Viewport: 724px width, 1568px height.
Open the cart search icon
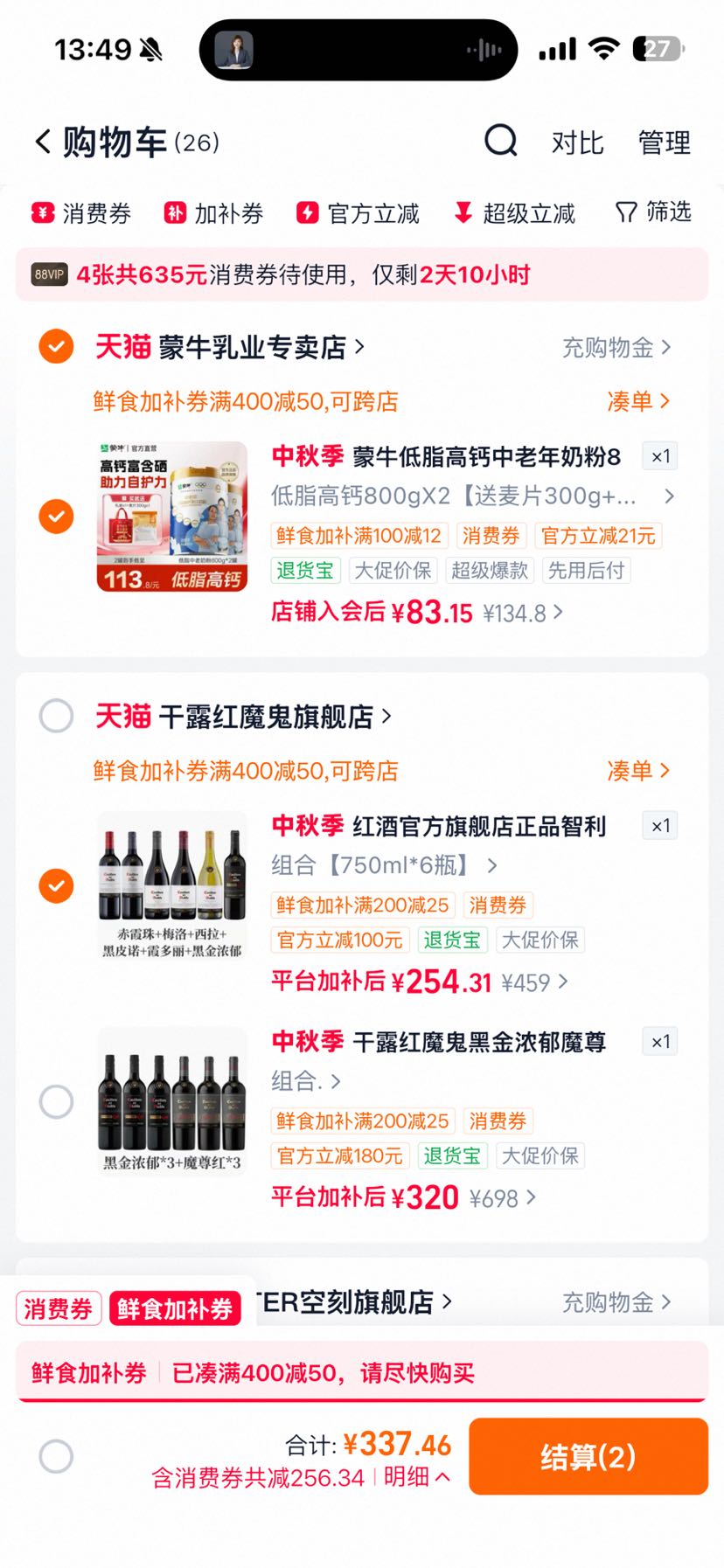tap(501, 141)
